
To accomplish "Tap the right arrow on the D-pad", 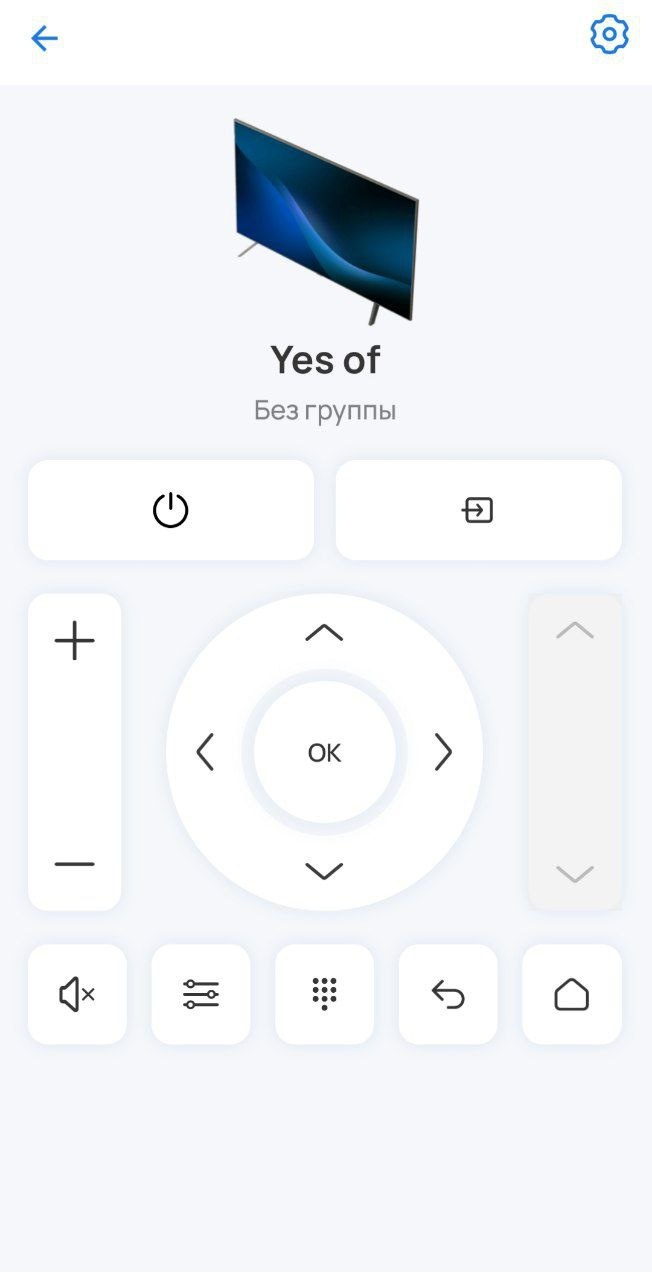I will pos(443,752).
